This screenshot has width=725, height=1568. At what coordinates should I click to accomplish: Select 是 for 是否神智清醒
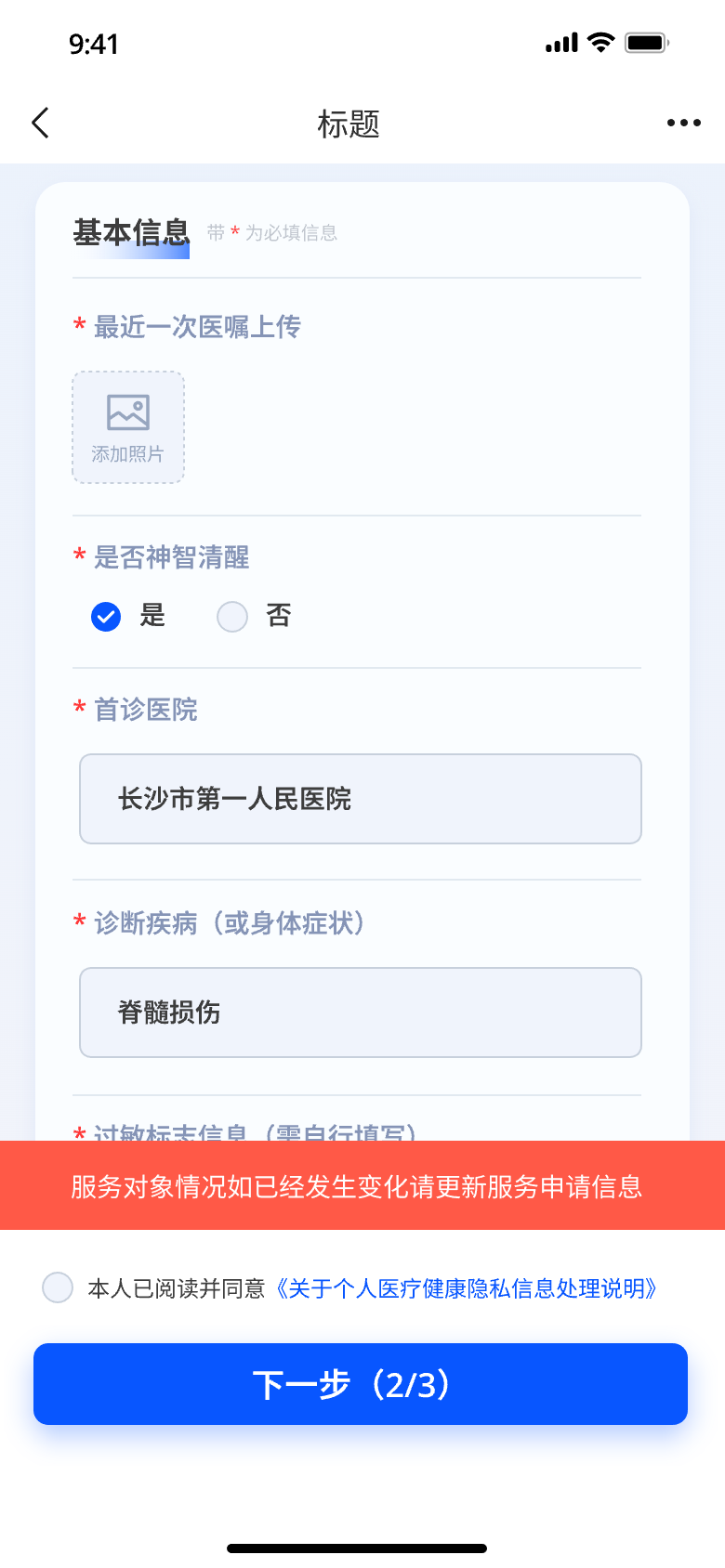point(106,616)
